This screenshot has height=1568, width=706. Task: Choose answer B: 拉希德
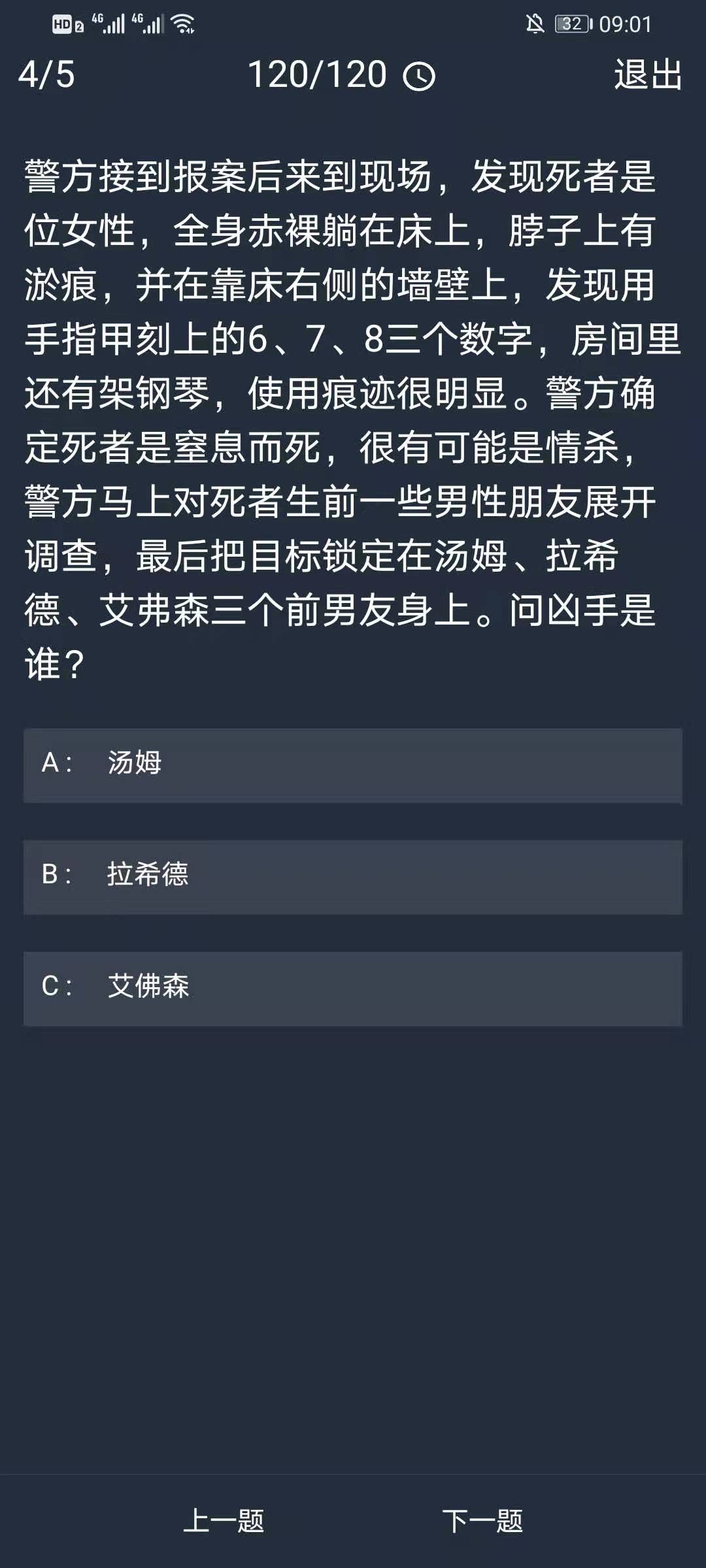[x=353, y=876]
